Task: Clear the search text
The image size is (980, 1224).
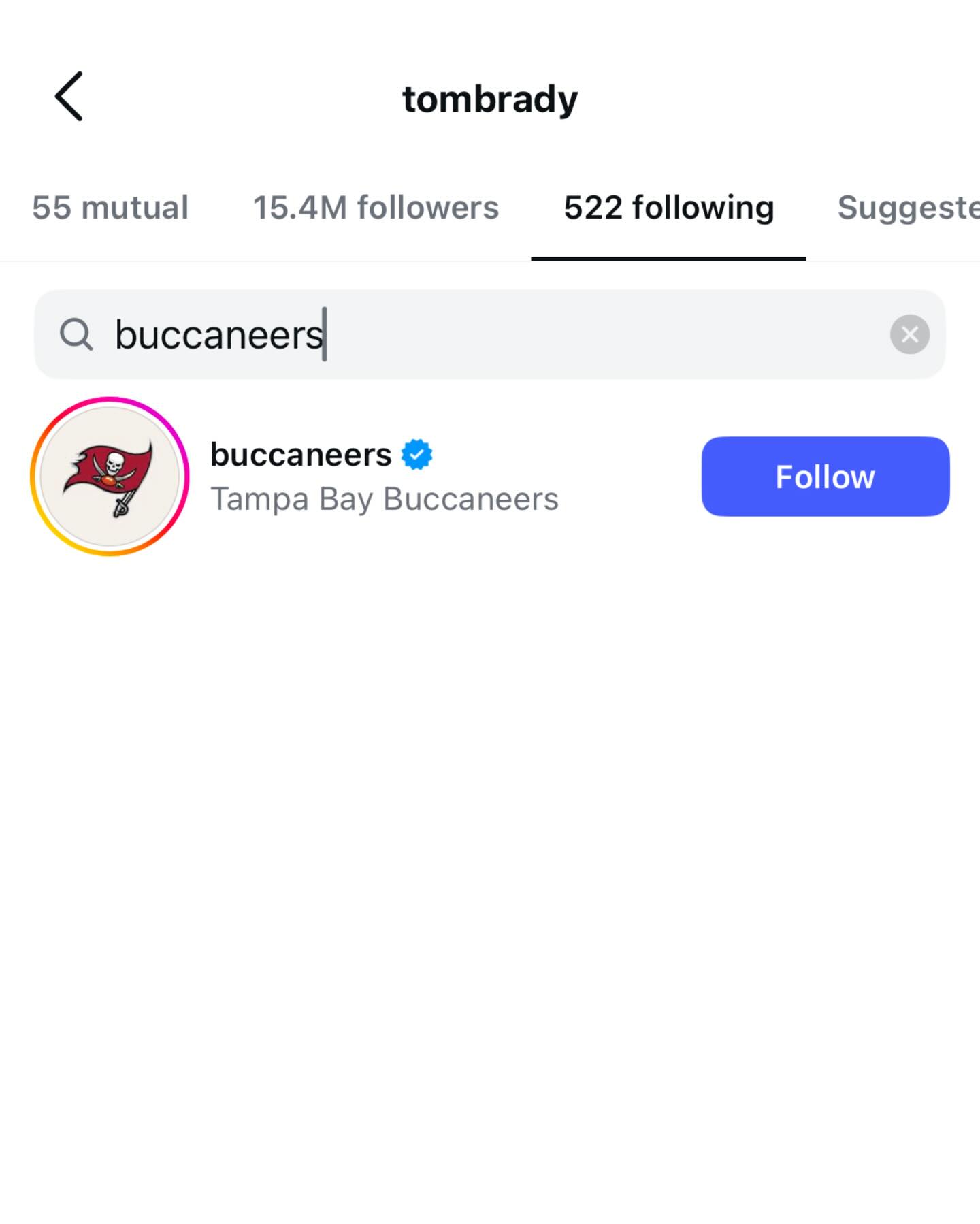Action: point(909,334)
